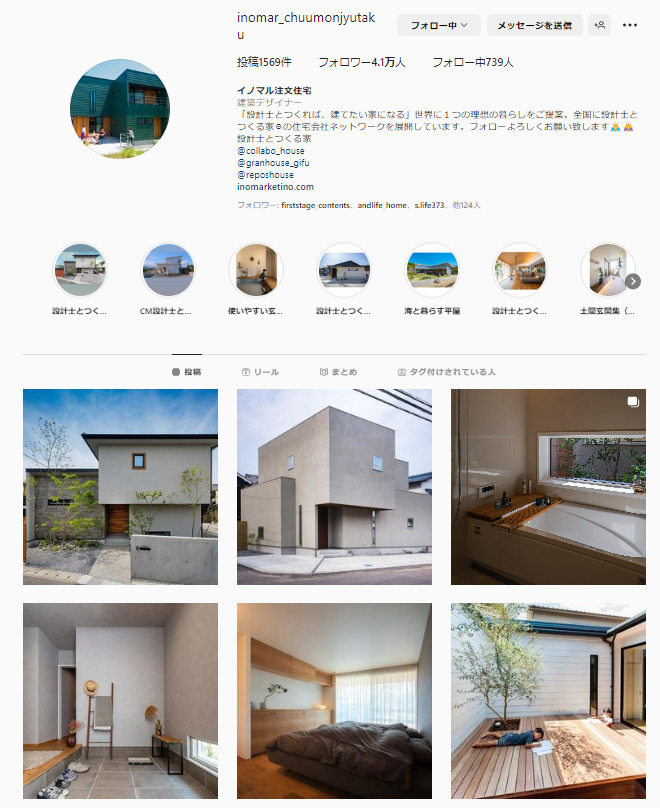This screenshot has height=808, width=660.
Task: View the フォロワー4.1万人 followers list
Action: click(x=362, y=62)
